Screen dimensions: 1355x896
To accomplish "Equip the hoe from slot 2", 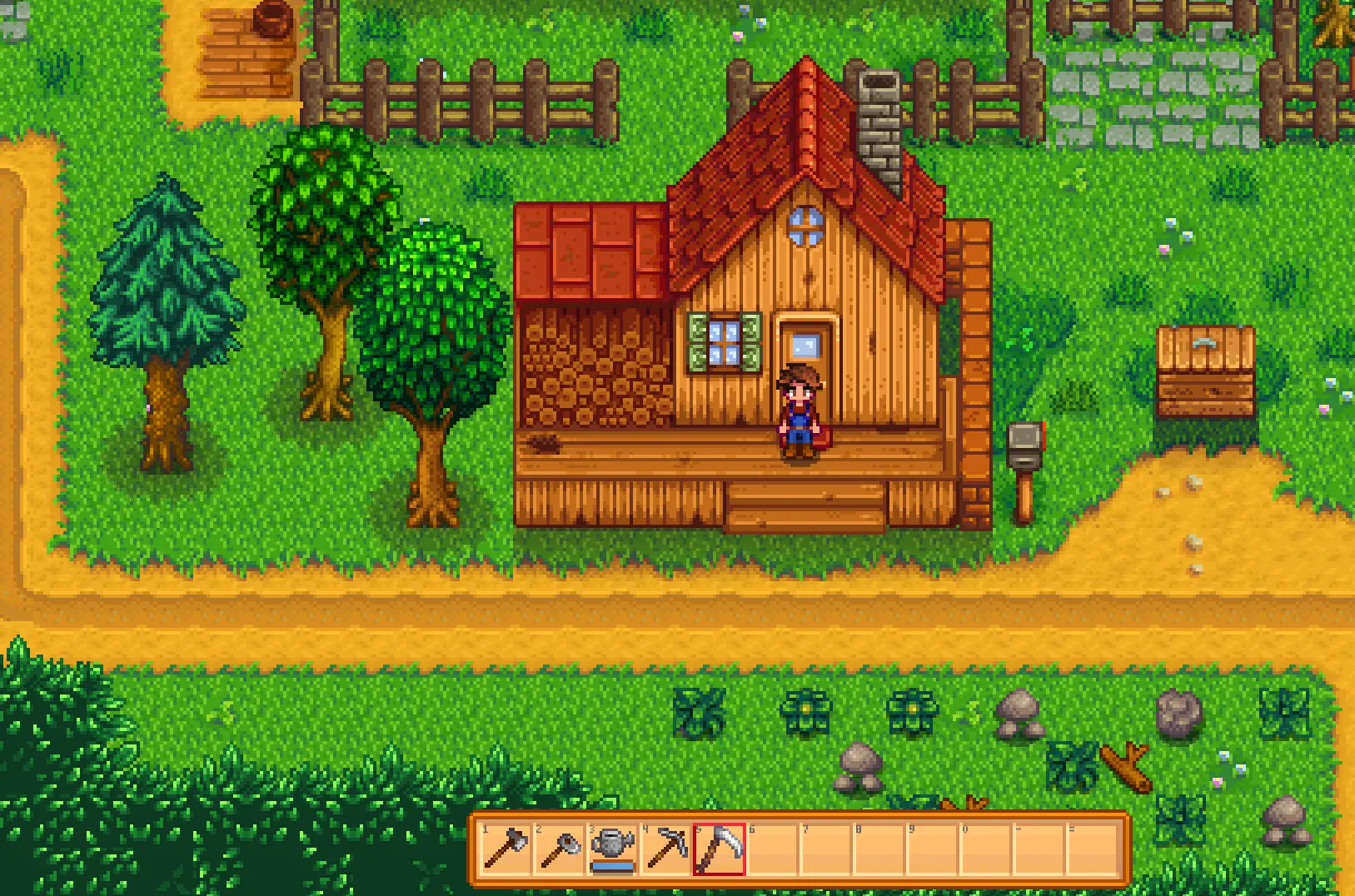I will pyautogui.click(x=560, y=849).
